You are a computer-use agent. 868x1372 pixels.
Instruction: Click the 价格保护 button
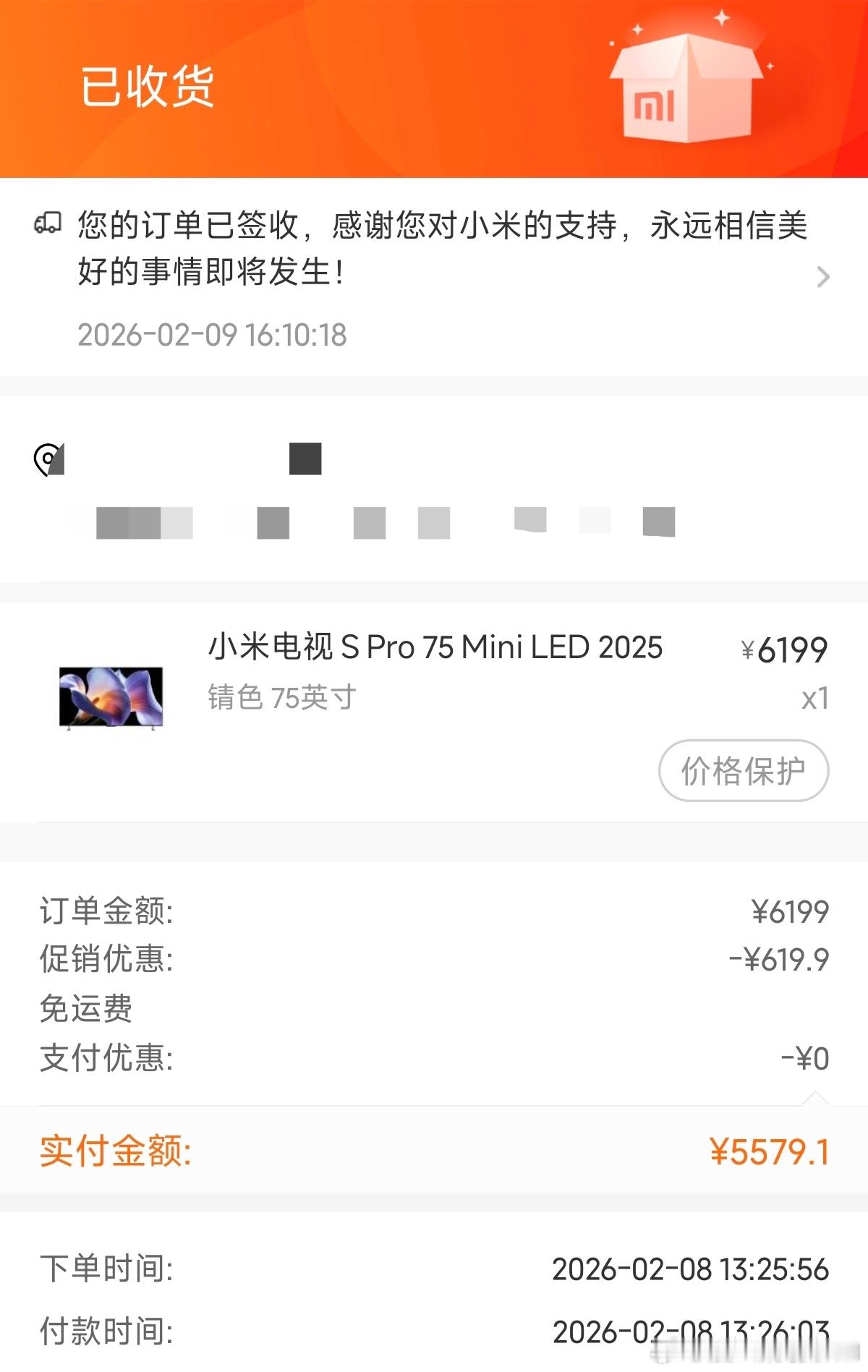[x=743, y=771]
